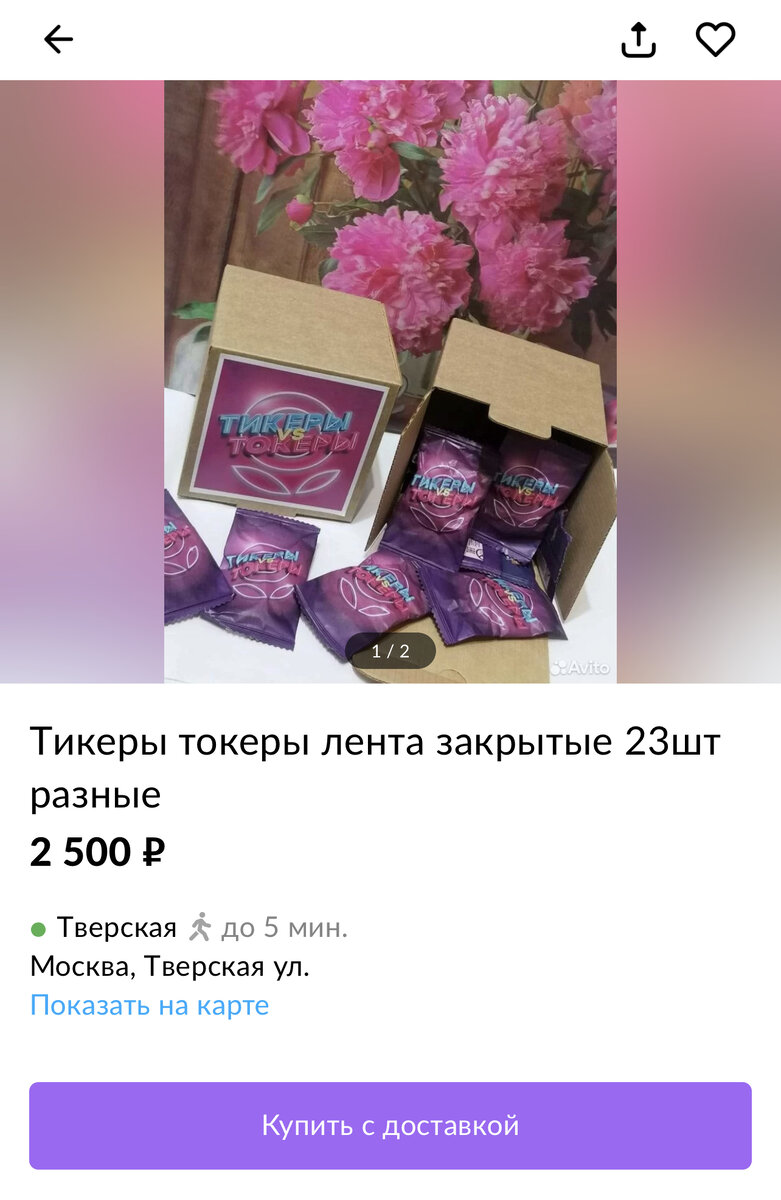This screenshot has height=1200, width=781.
Task: Tap the 1 / 2 photo counter badge
Action: pos(390,652)
